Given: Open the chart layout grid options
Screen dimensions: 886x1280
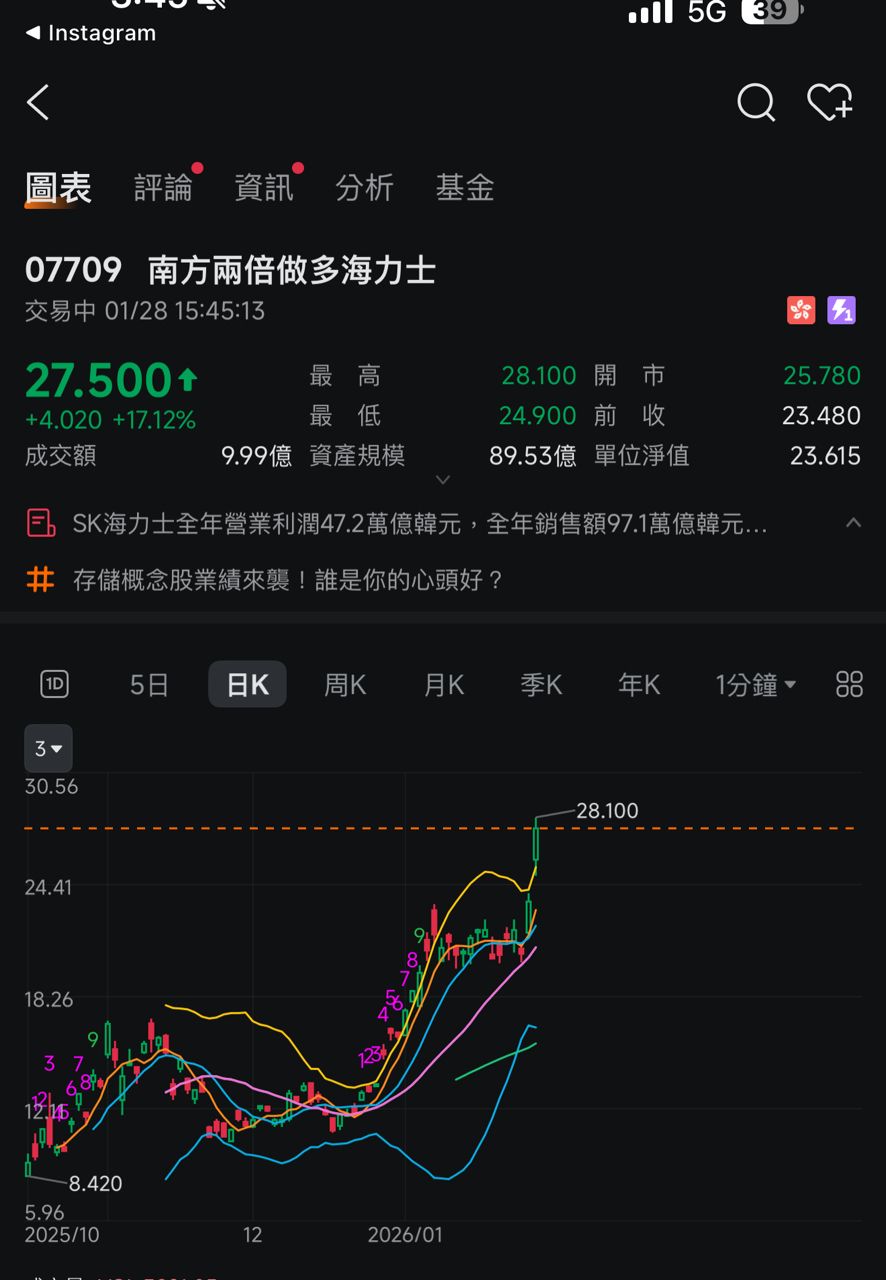Looking at the screenshot, I should [x=849, y=685].
